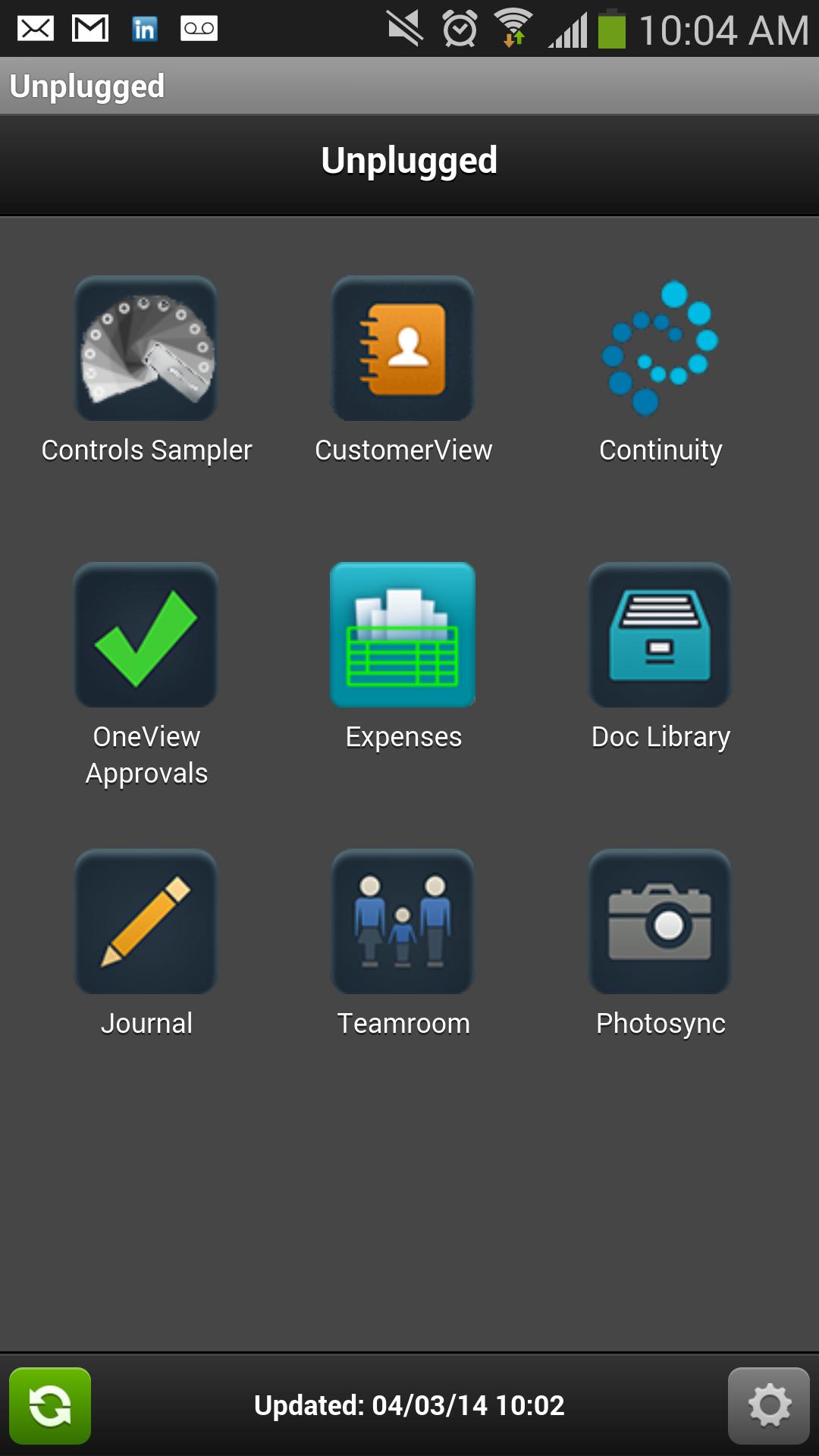Launch Photosync
The image size is (819, 1456).
point(660,922)
